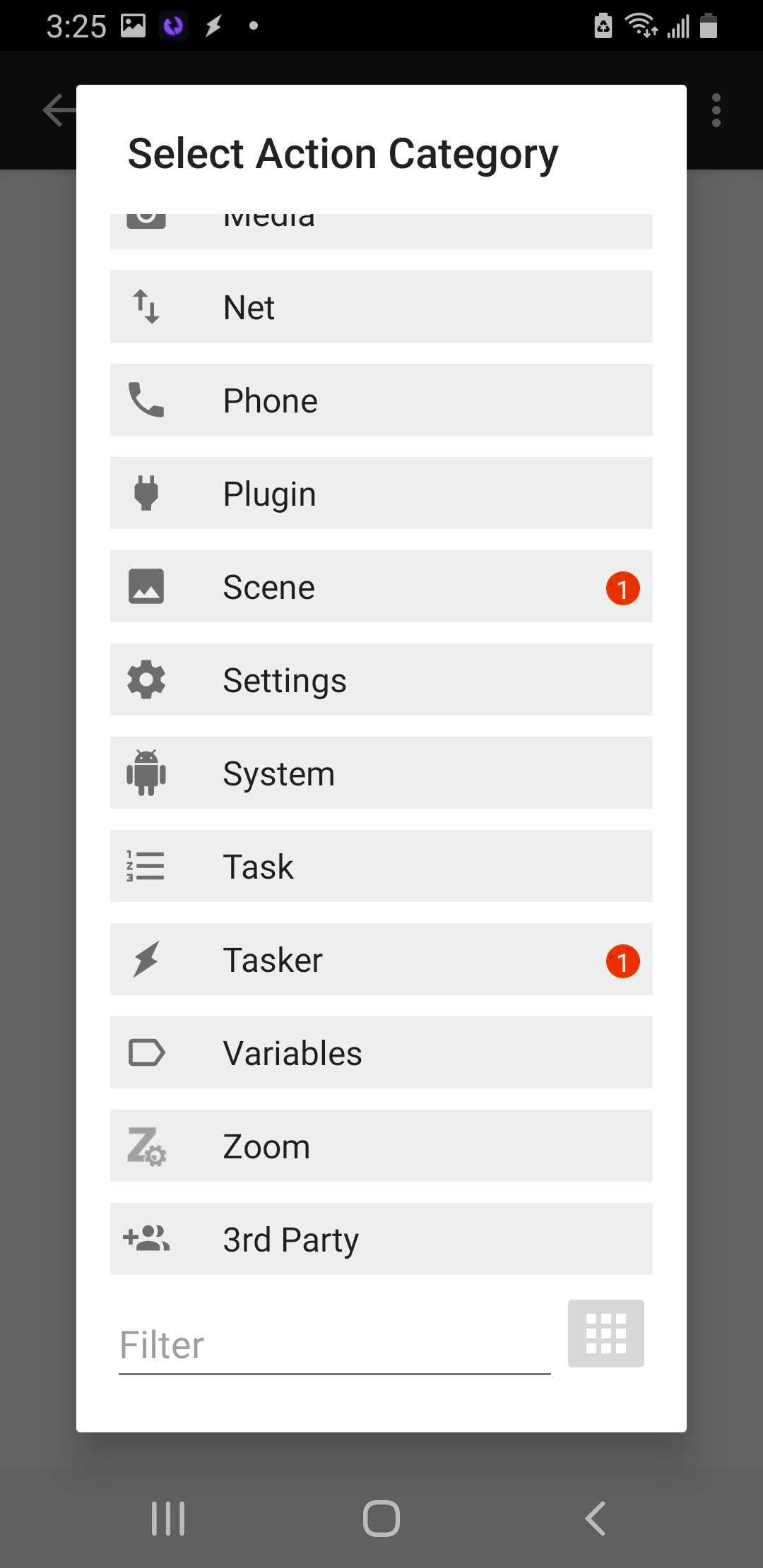Go back with the navigation bar arrow

click(596, 1518)
